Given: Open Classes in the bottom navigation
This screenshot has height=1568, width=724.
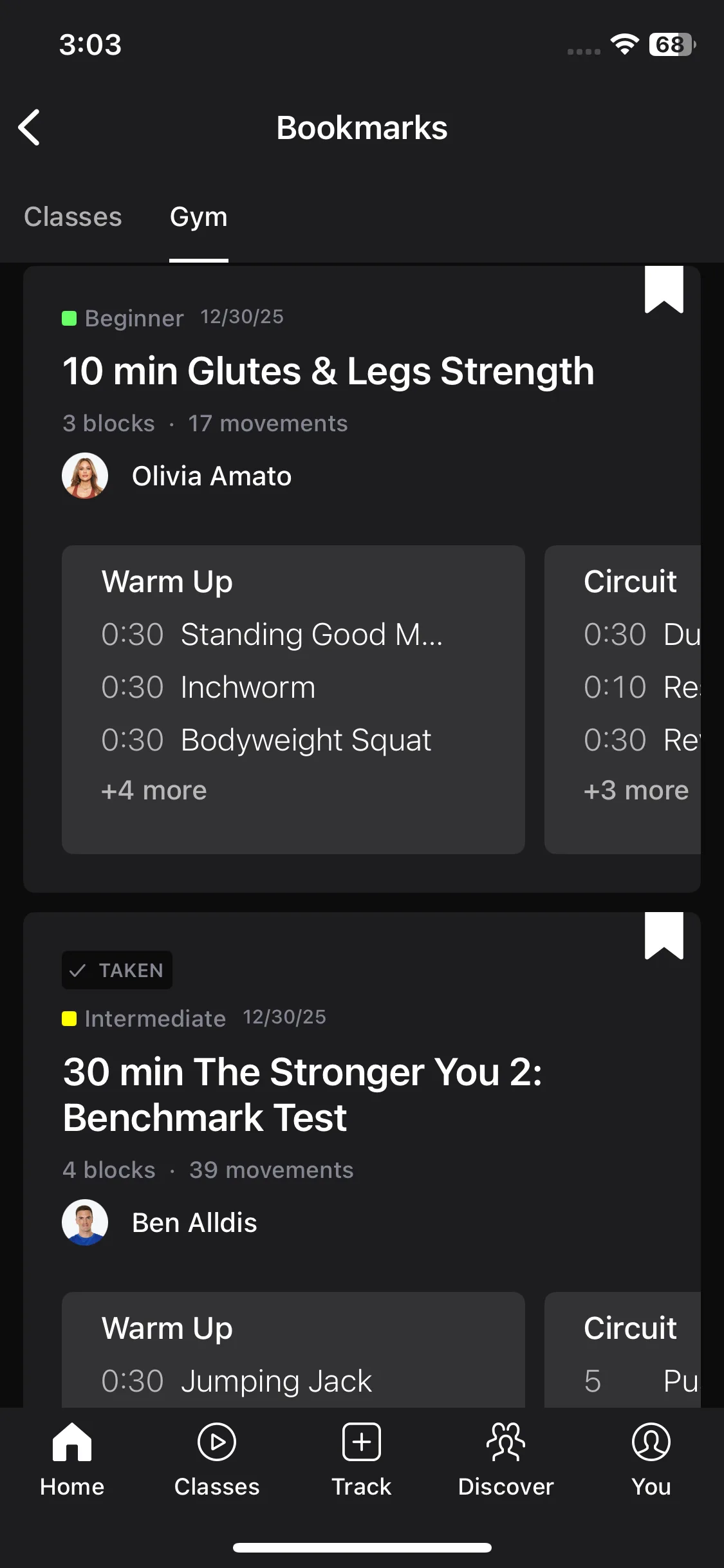Looking at the screenshot, I should (217, 1460).
